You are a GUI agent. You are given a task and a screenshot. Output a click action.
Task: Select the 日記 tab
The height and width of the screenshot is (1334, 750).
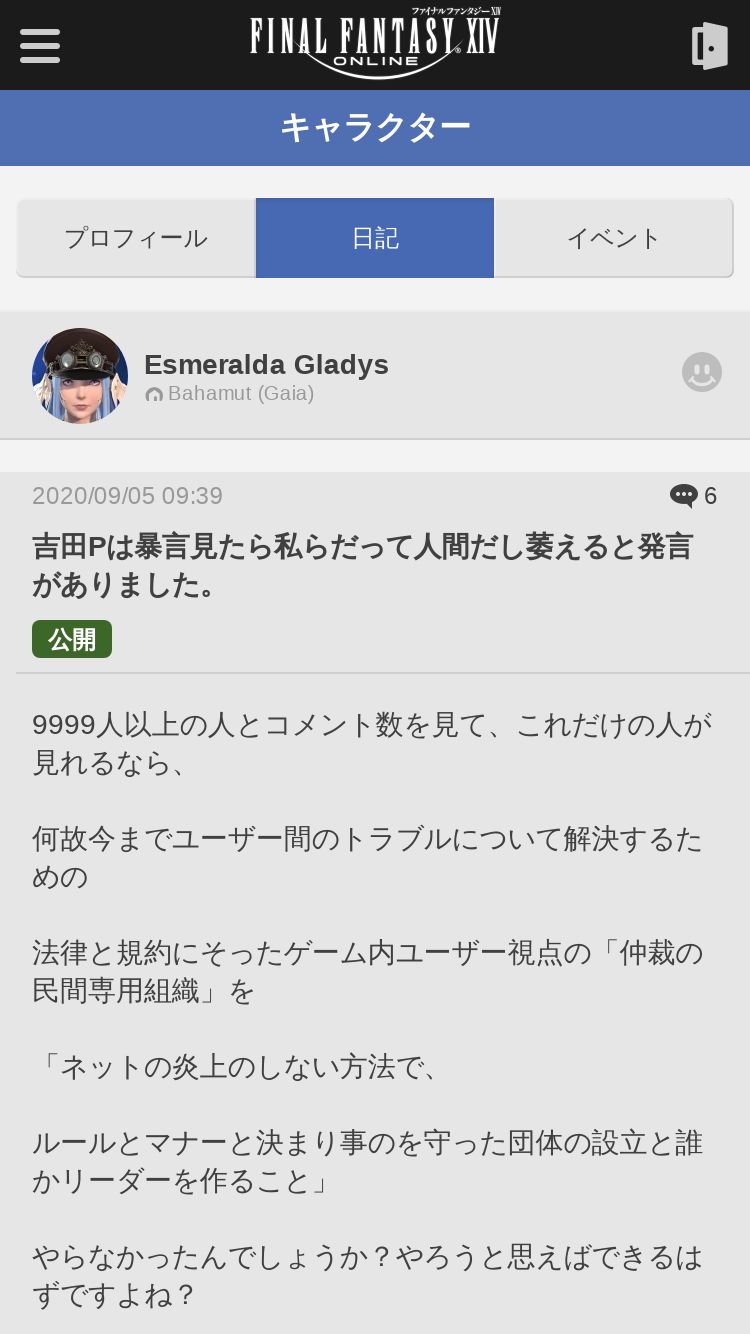coord(375,238)
